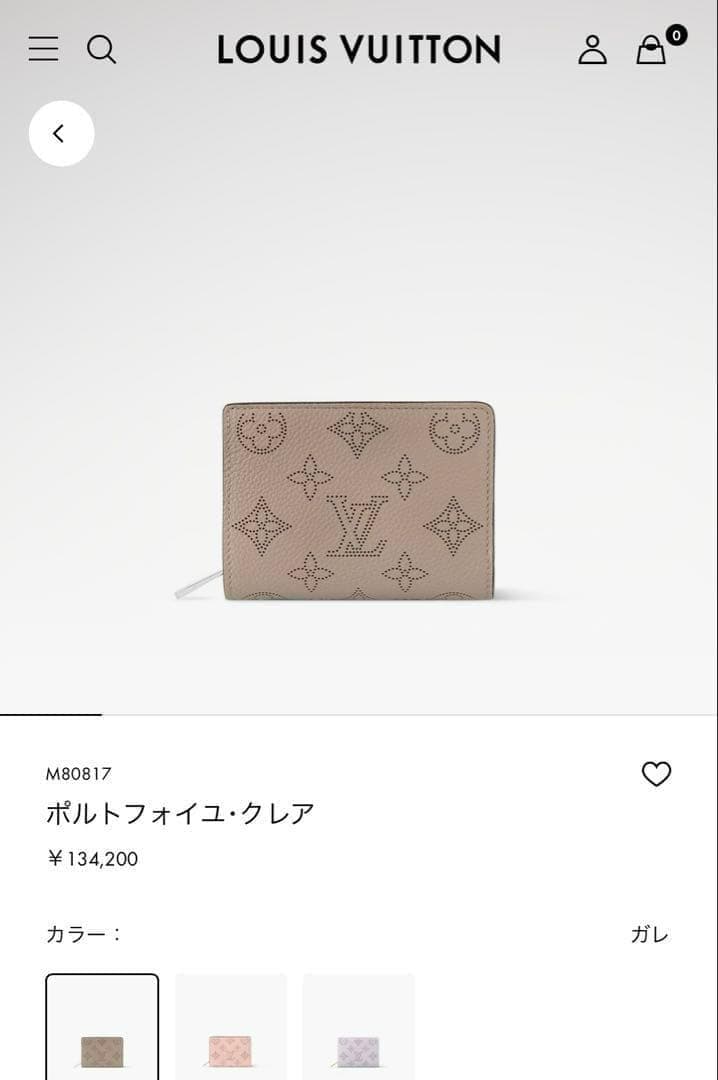Choose the pink color swatch

[x=231, y=1030]
